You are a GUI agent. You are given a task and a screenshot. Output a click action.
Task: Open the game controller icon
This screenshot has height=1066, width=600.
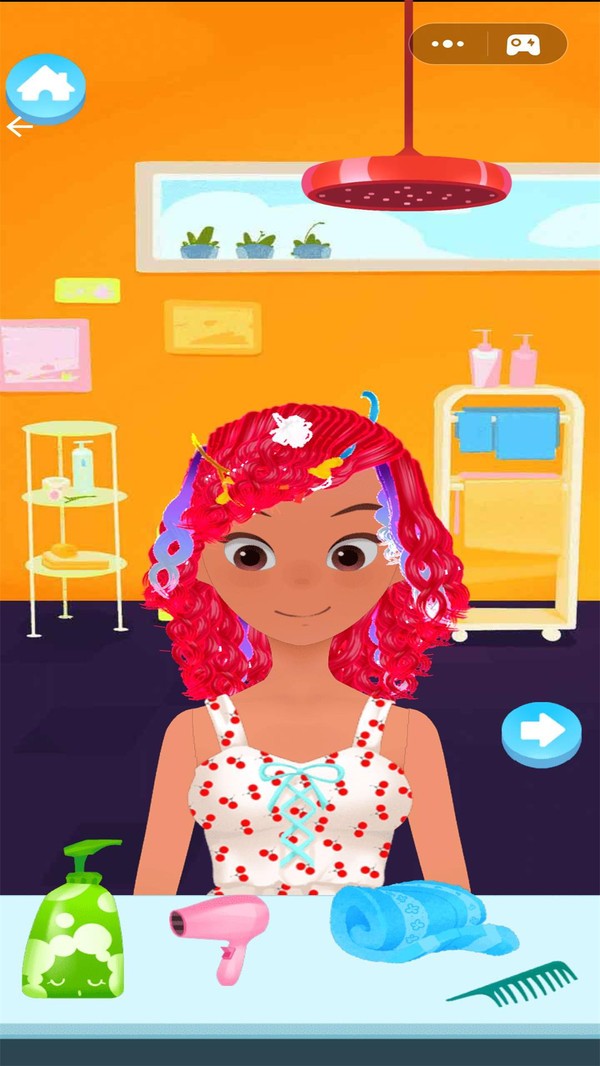pos(523,44)
